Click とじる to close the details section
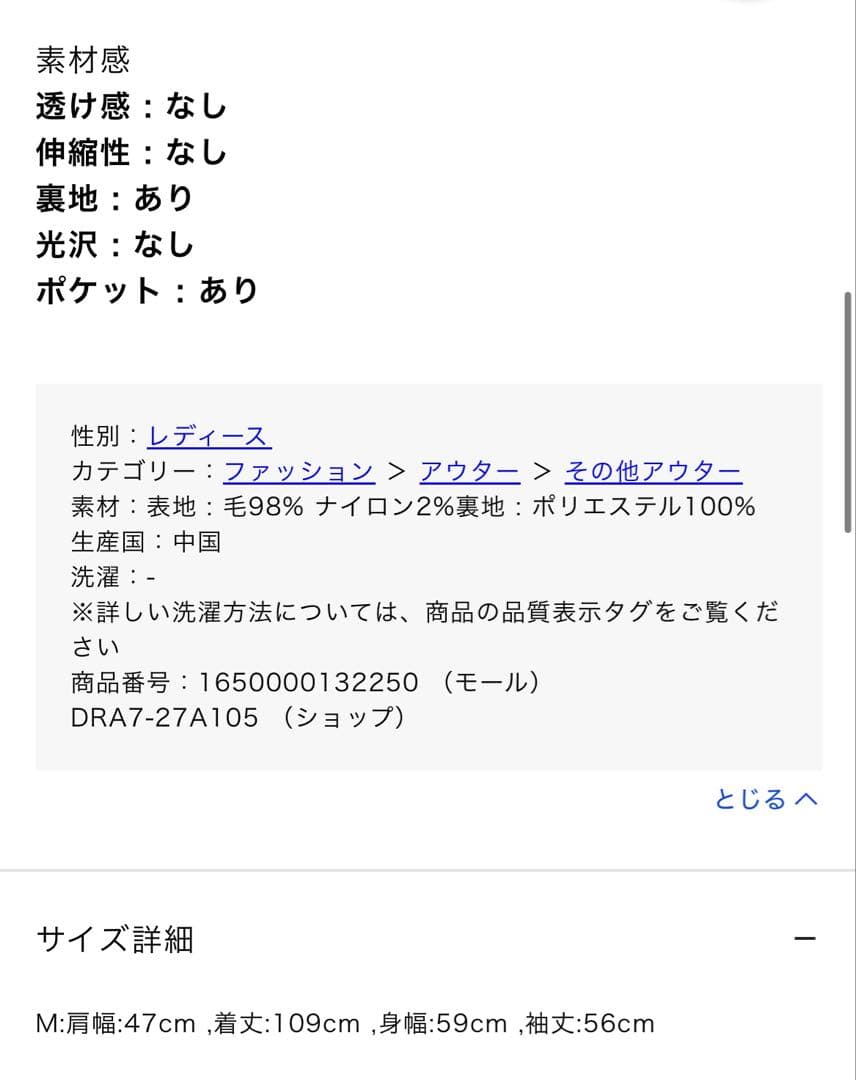The height and width of the screenshot is (1080, 856). coord(764,799)
